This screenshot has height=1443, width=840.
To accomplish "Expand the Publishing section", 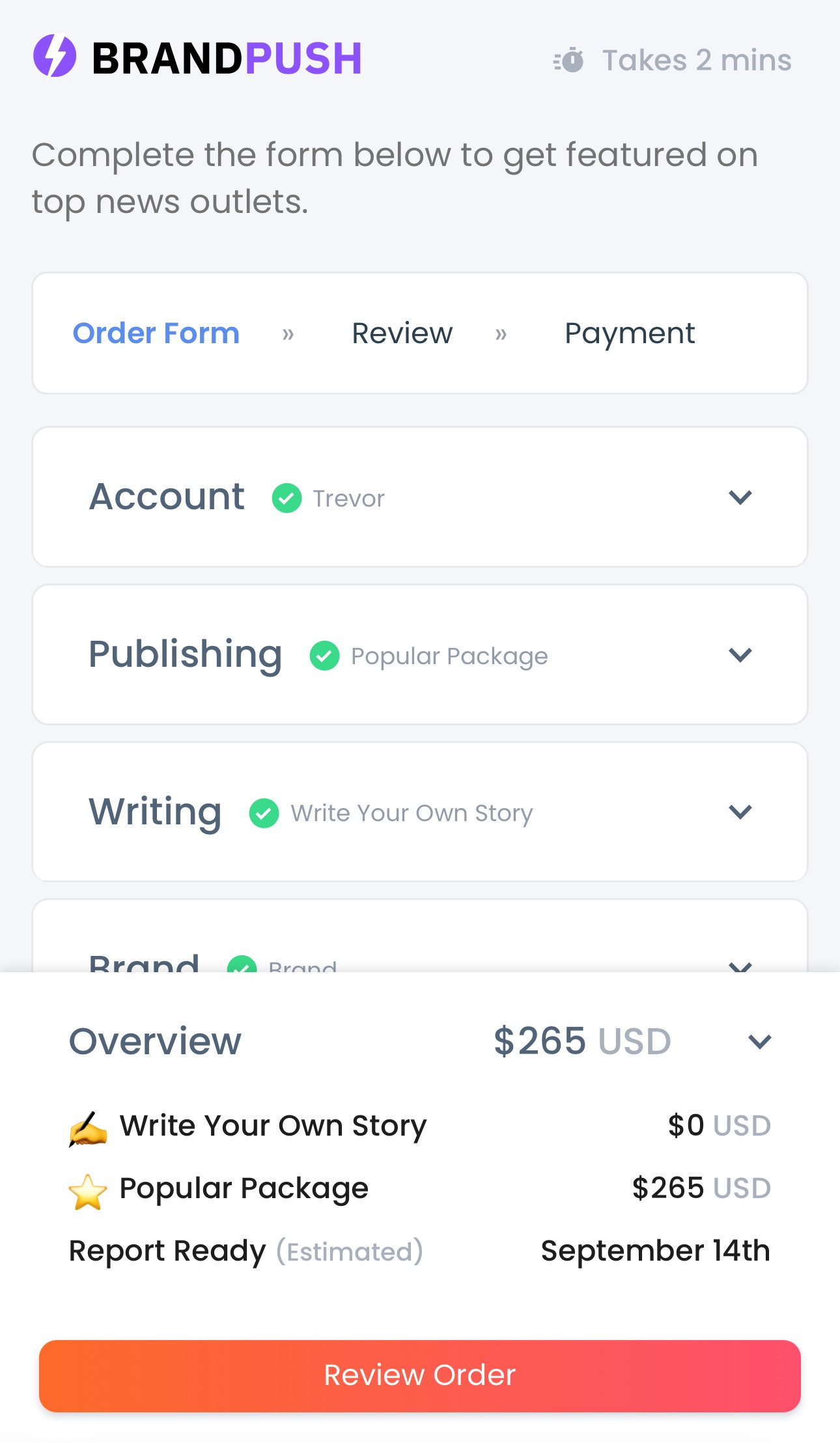I will point(740,654).
